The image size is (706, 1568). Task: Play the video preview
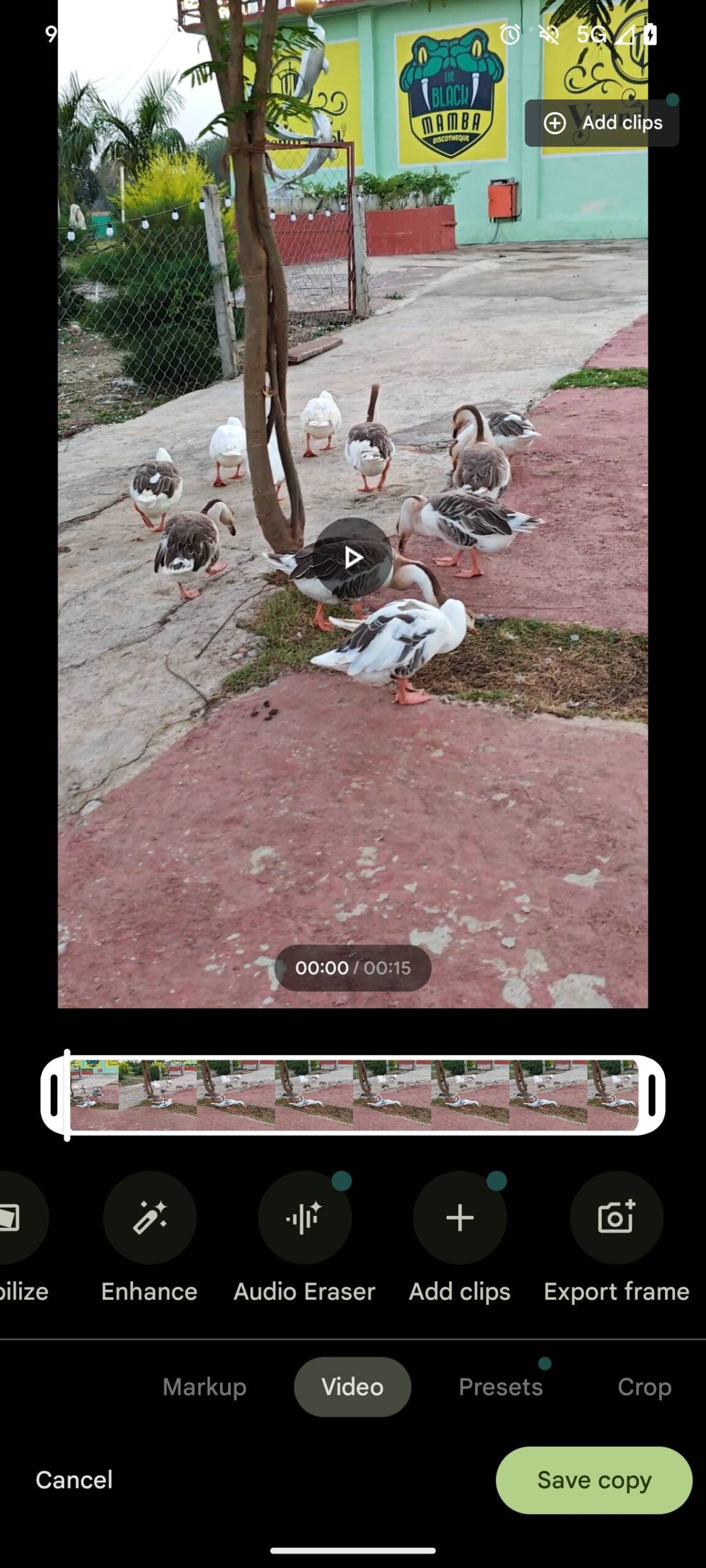click(x=352, y=557)
